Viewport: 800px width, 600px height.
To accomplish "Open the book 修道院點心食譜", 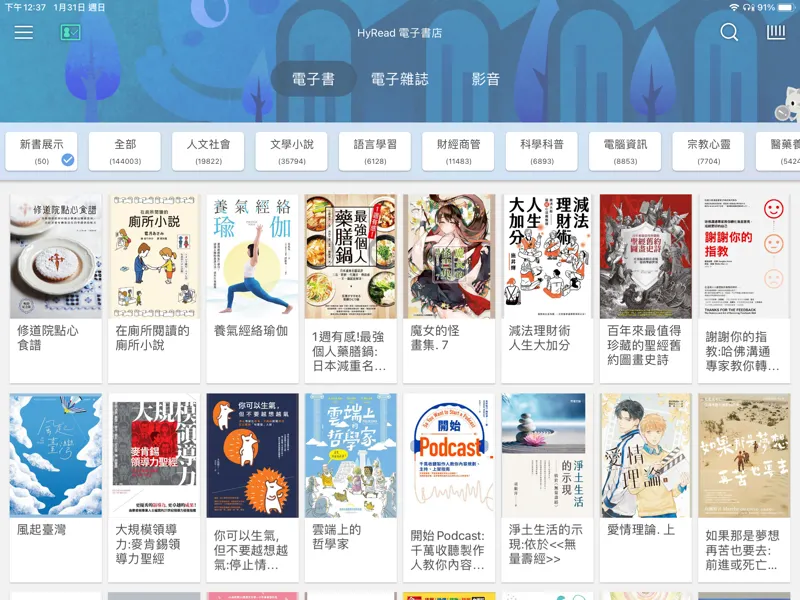I will [56, 257].
